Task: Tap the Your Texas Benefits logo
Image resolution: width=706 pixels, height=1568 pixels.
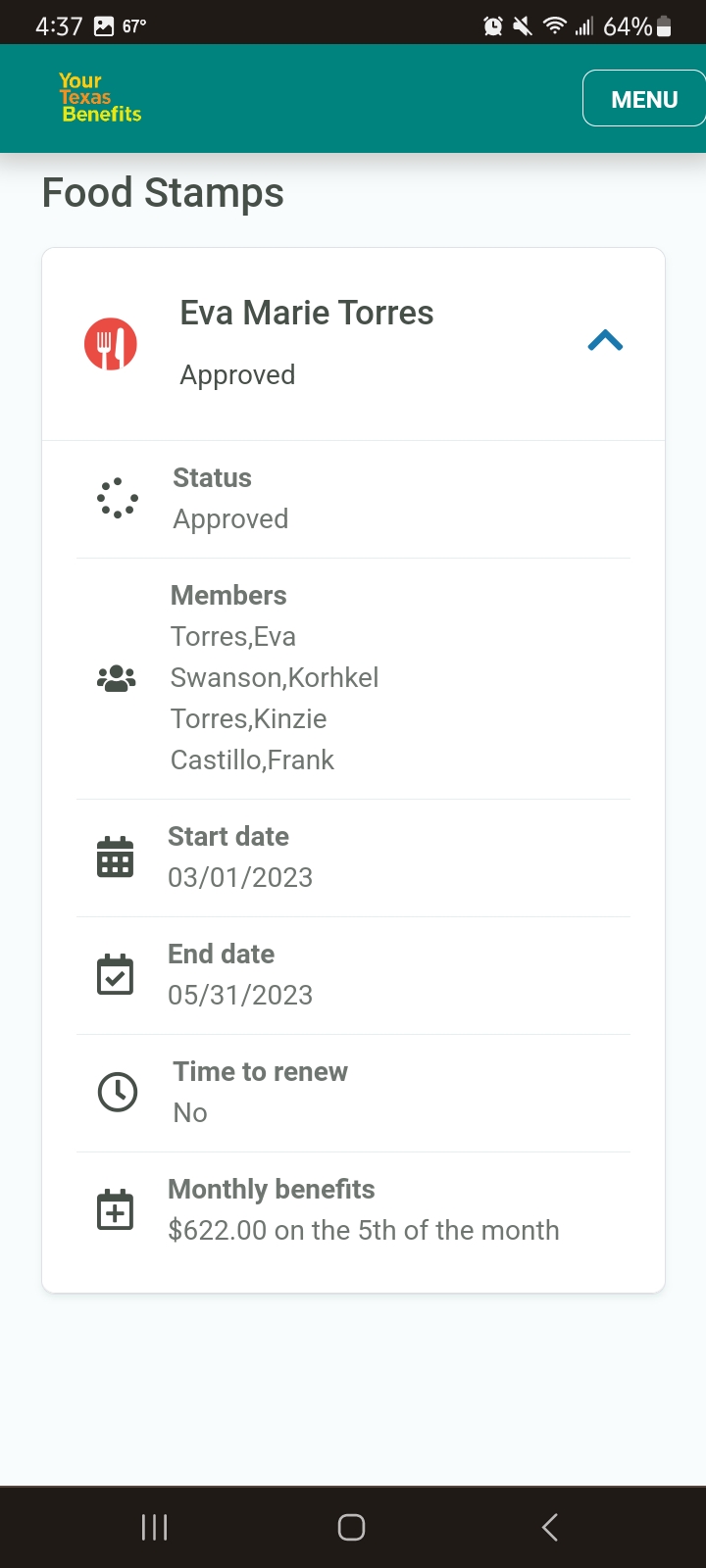Action: click(x=100, y=98)
